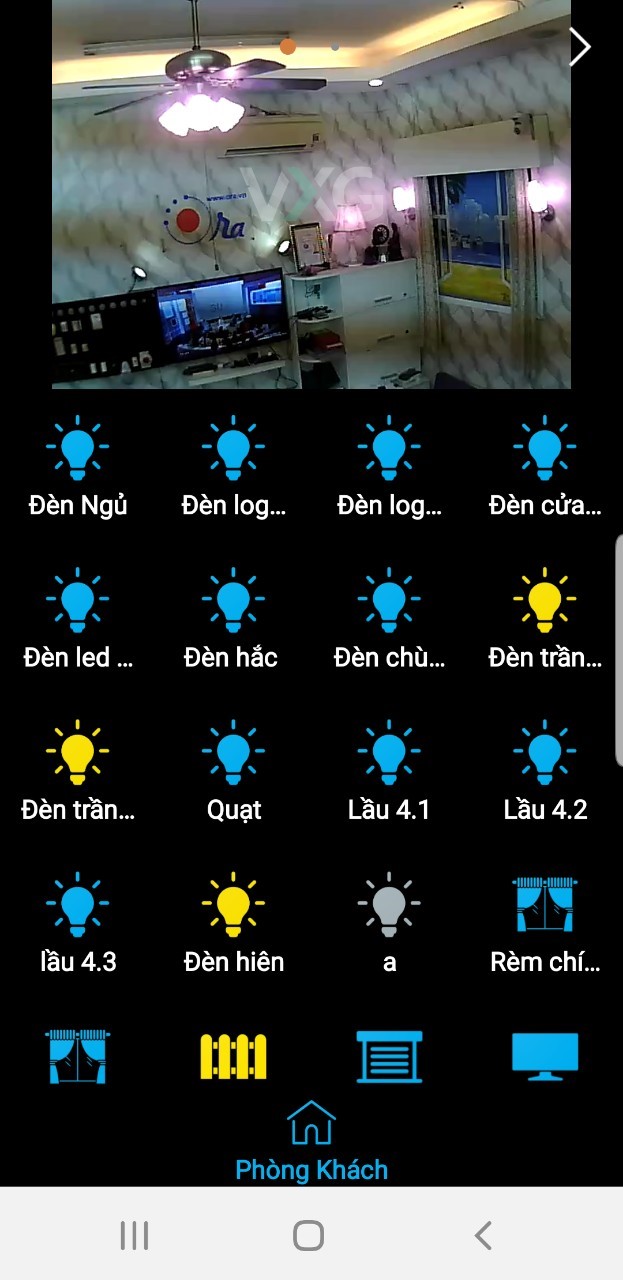623x1280 pixels.
Task: Go to next camera with arrow
Action: click(580, 46)
